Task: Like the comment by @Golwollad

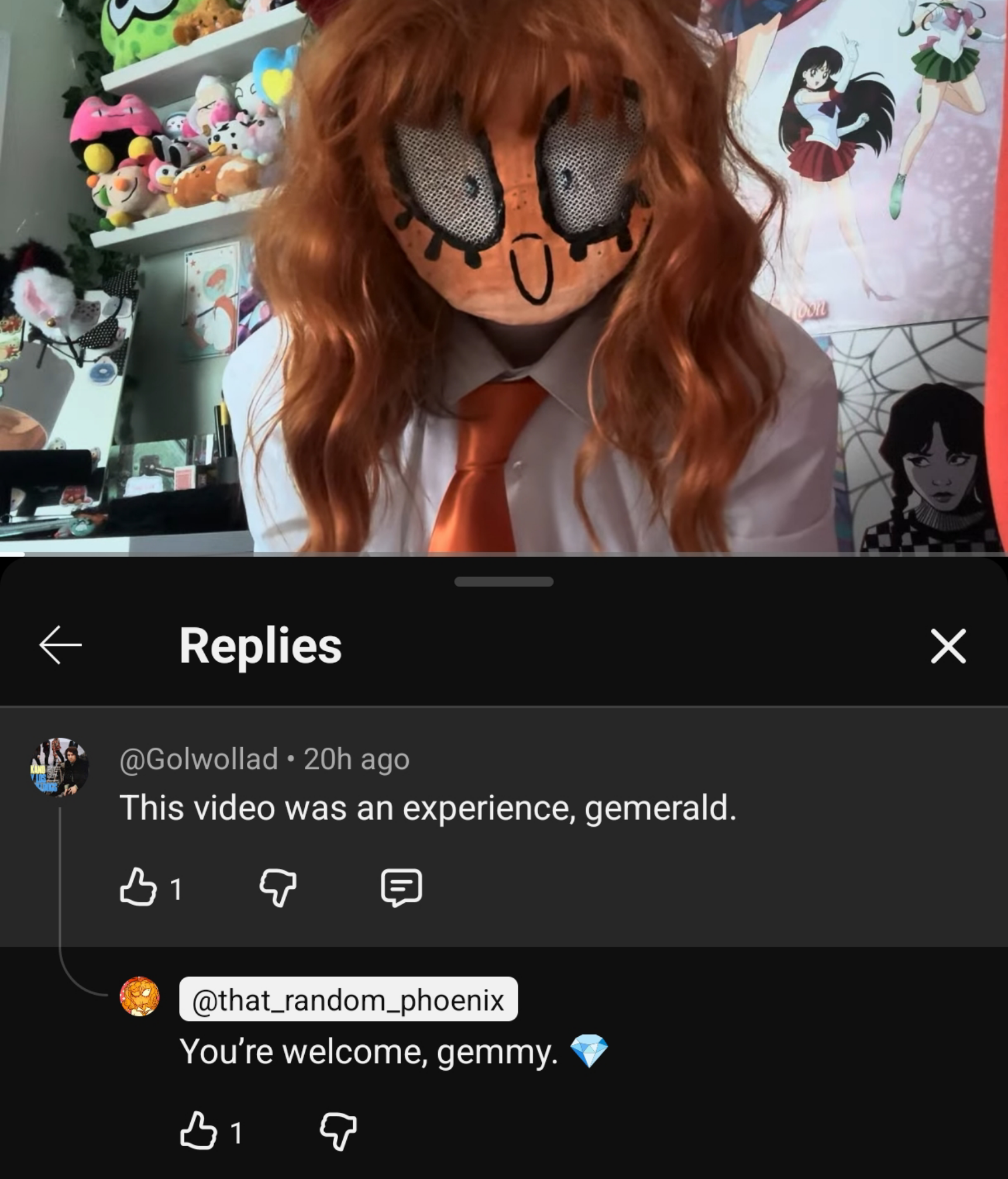Action: [x=138, y=887]
